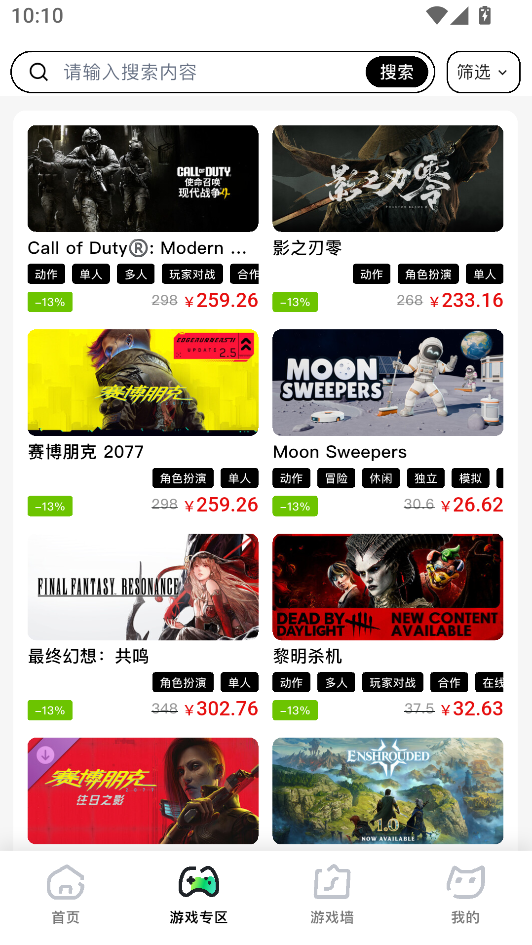532x945 pixels.
Task: Open the 最终幻想：共鸣 game card
Action: pos(143,627)
